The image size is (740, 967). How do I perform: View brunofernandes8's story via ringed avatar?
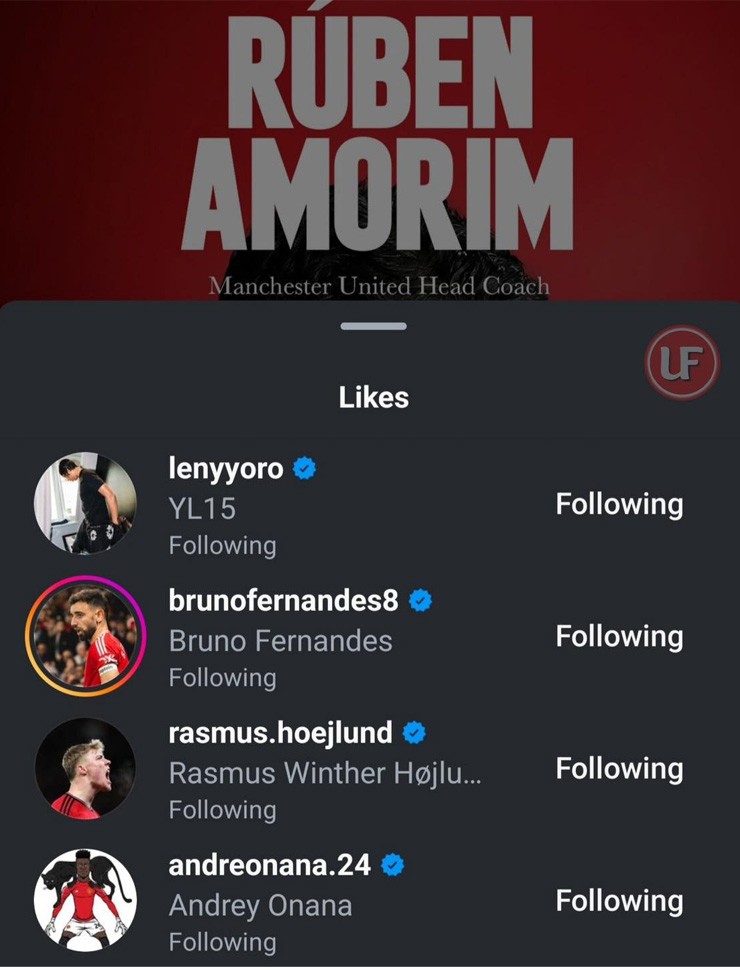pos(85,636)
